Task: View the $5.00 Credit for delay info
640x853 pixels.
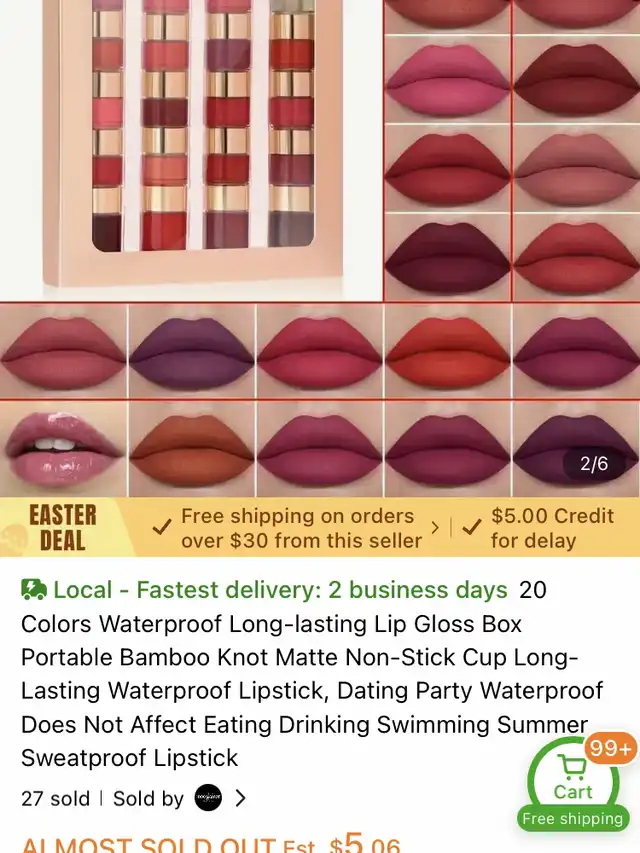Action: coord(540,528)
